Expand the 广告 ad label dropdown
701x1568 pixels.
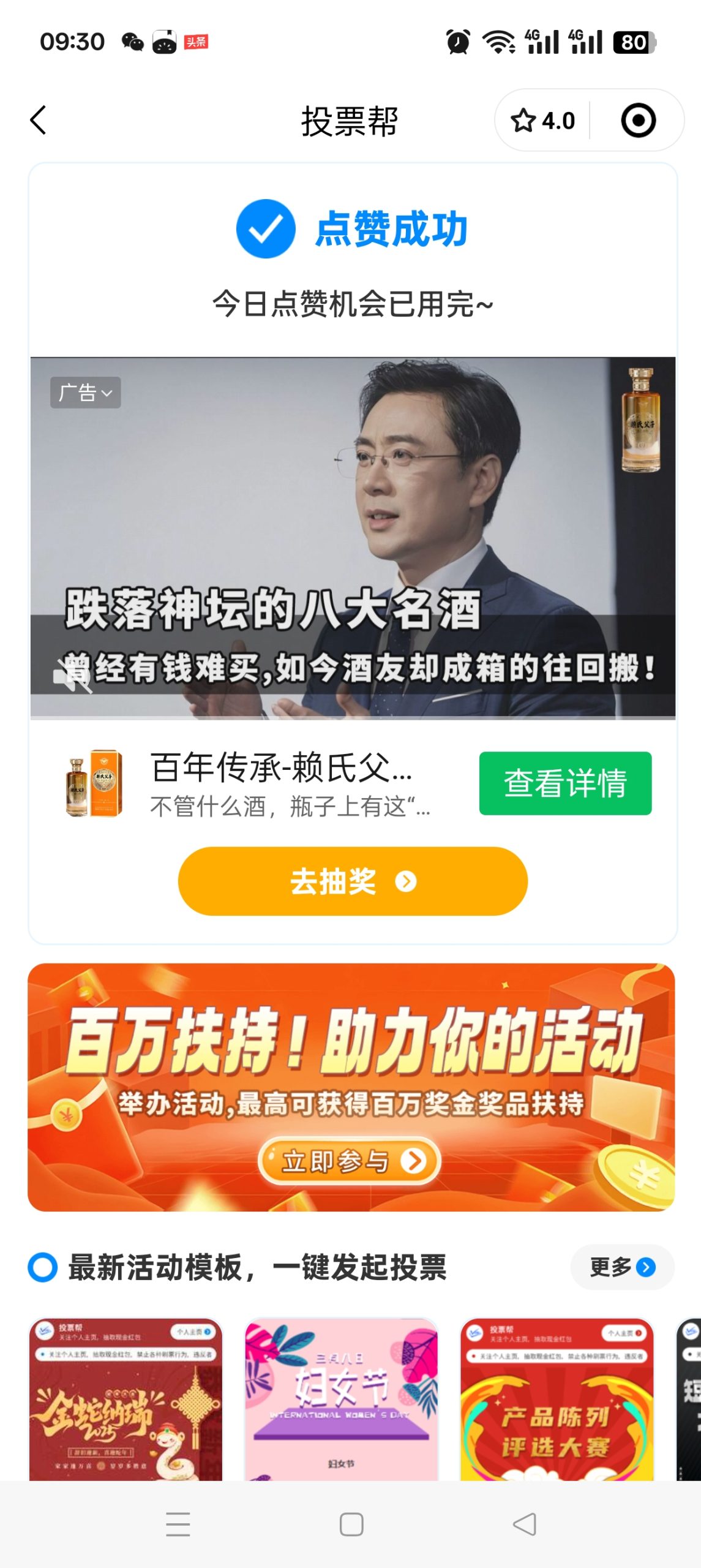click(x=85, y=393)
